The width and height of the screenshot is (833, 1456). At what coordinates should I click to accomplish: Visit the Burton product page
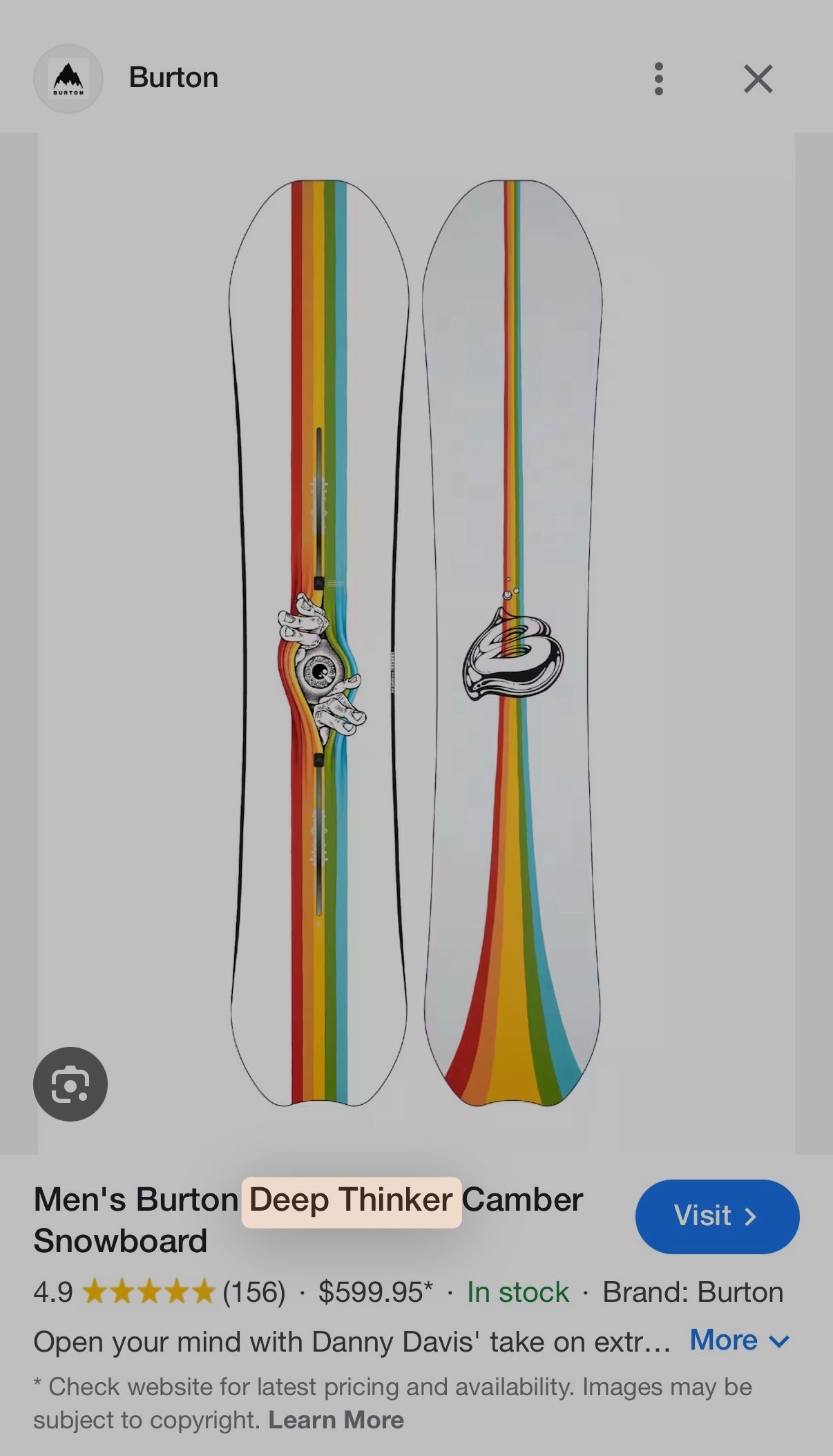tap(716, 1216)
